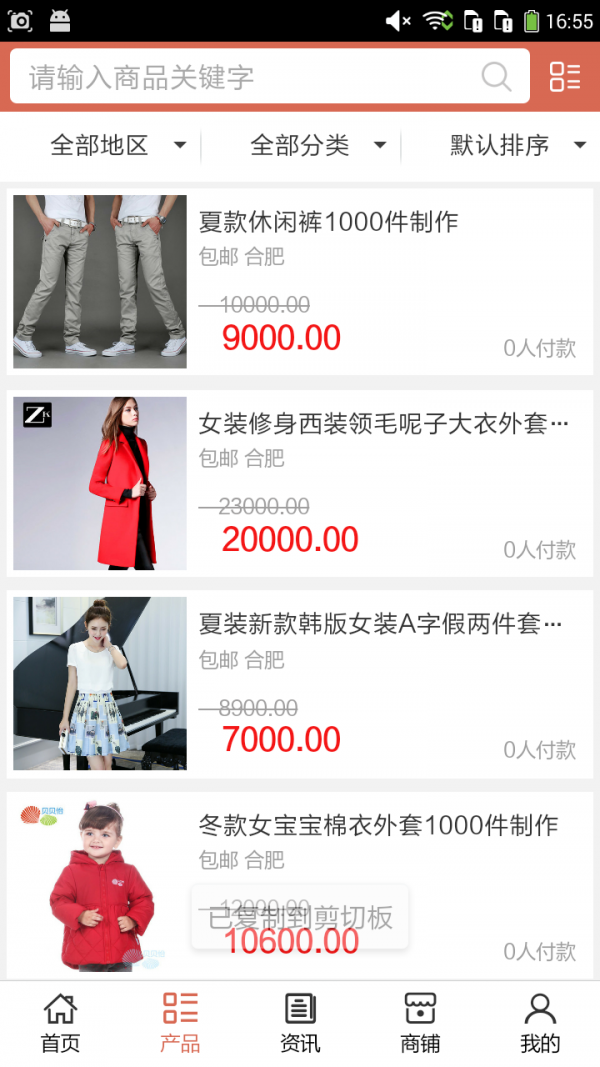Viewport: 600px width, 1067px height.
Task: Open the list view toggle icon
Action: point(565,77)
